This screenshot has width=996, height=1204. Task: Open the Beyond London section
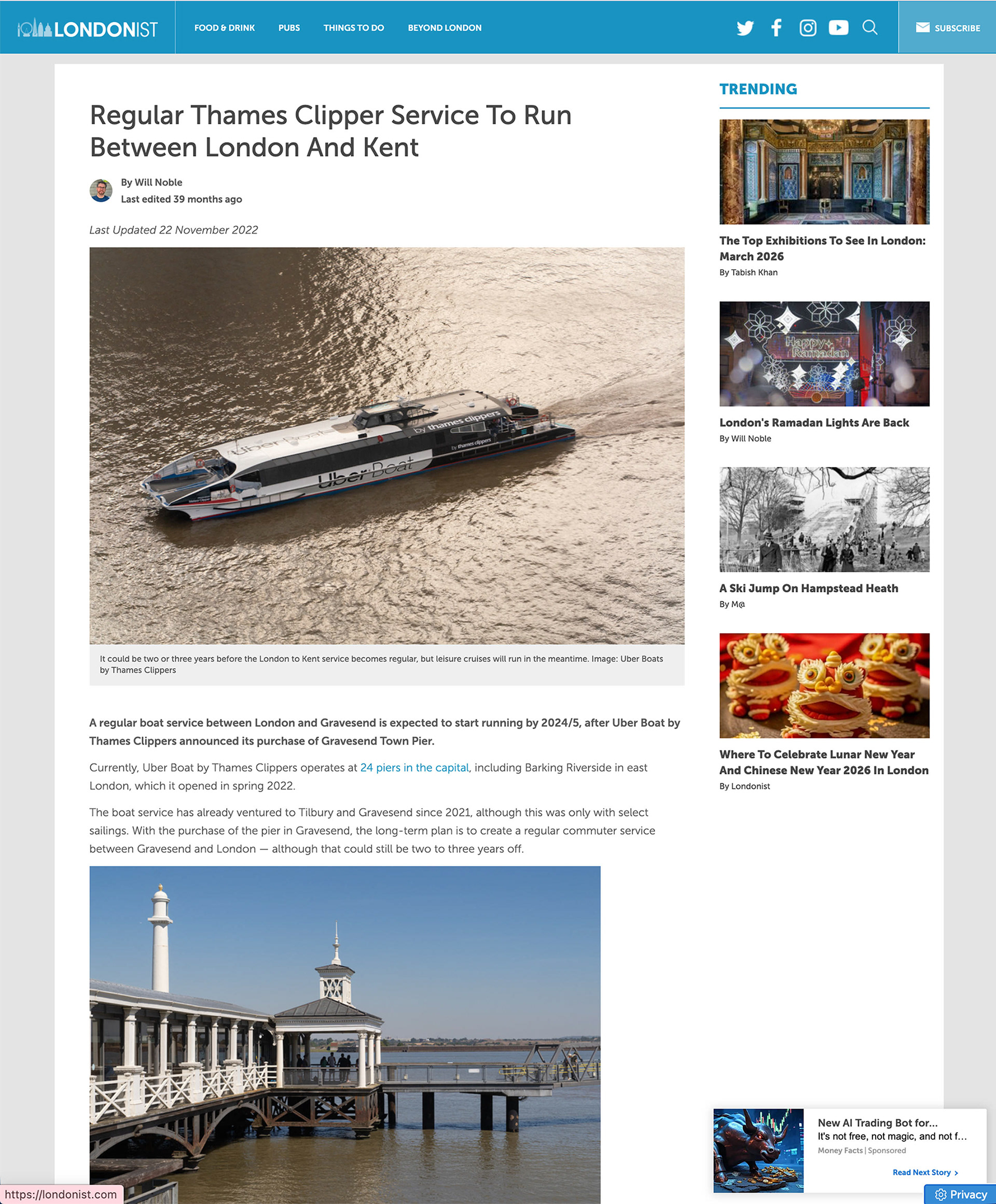pos(445,28)
